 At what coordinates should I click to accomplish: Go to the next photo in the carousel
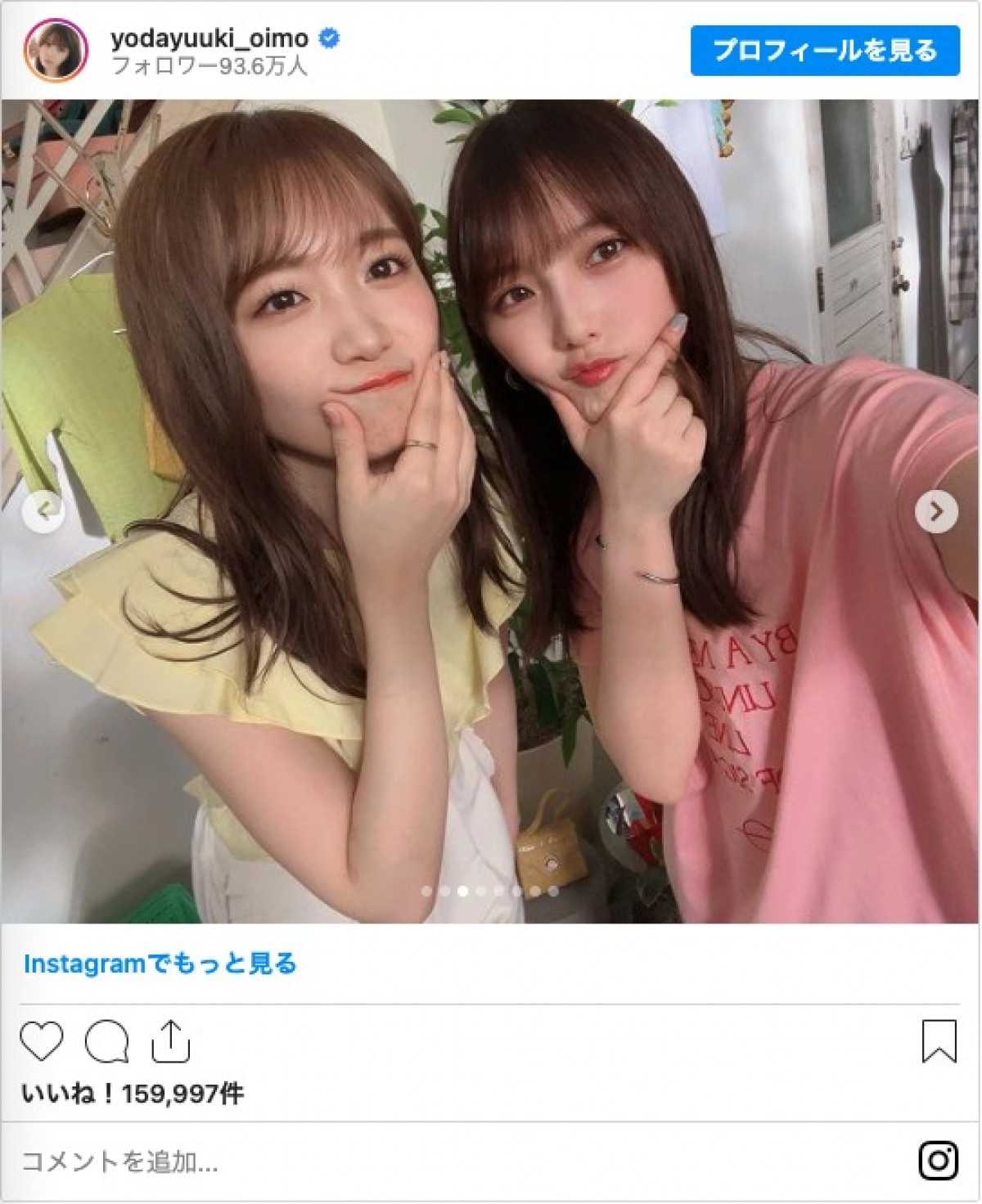pyautogui.click(x=935, y=511)
